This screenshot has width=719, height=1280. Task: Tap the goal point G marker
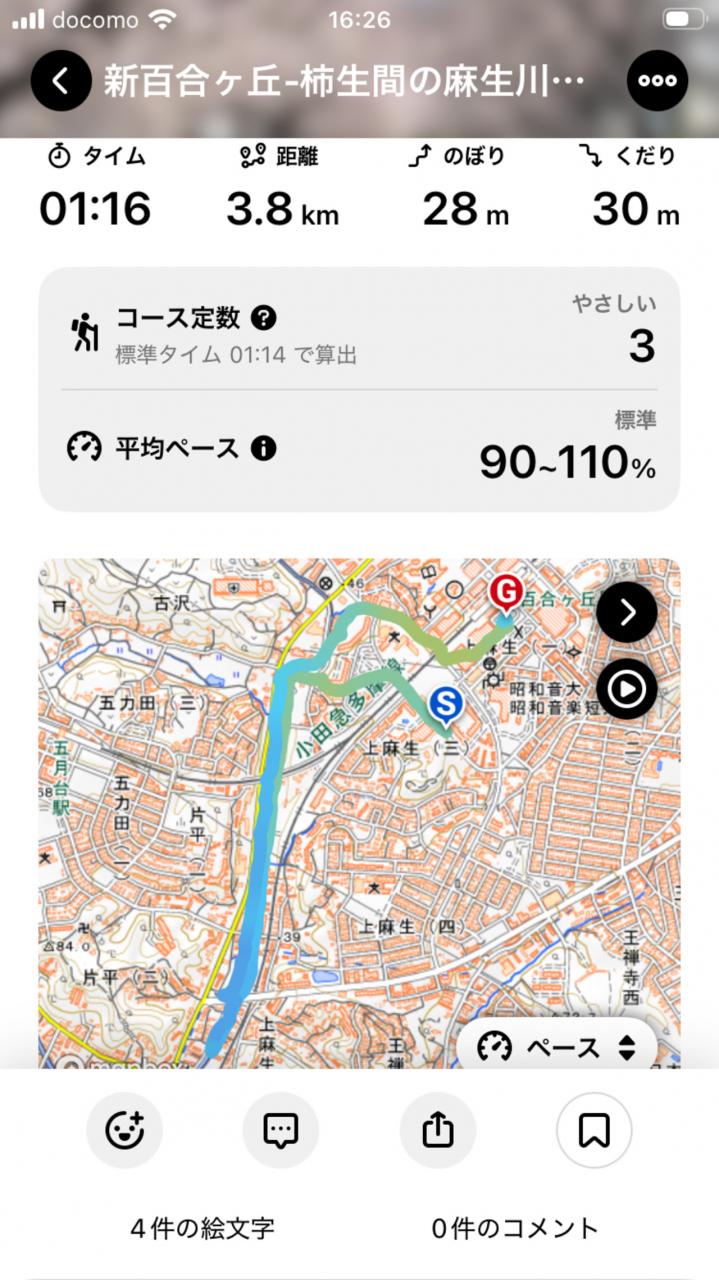[506, 595]
